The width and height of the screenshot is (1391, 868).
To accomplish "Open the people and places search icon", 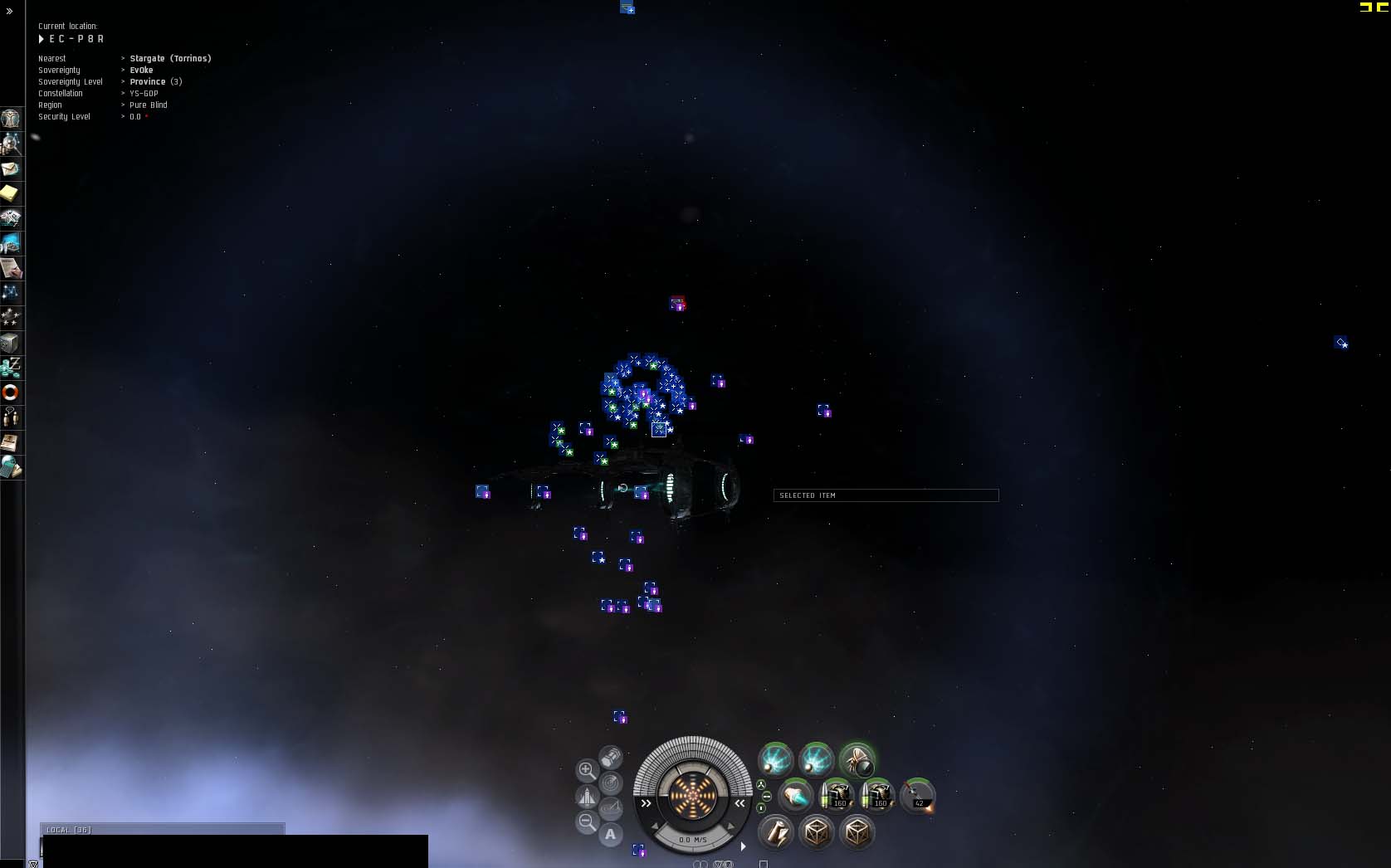I will 11,144.
